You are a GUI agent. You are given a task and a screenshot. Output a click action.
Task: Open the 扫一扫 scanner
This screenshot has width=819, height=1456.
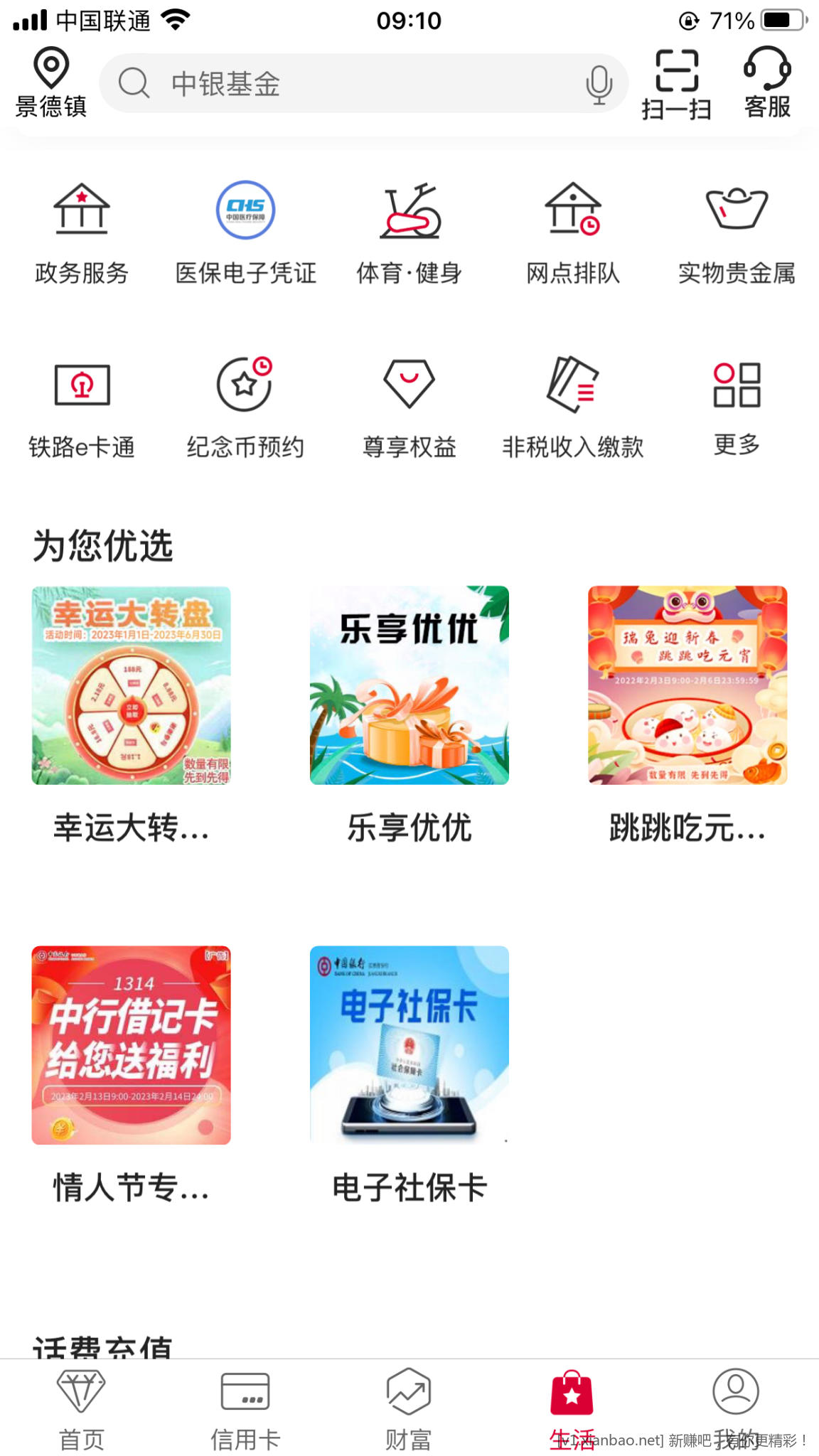coord(676,84)
